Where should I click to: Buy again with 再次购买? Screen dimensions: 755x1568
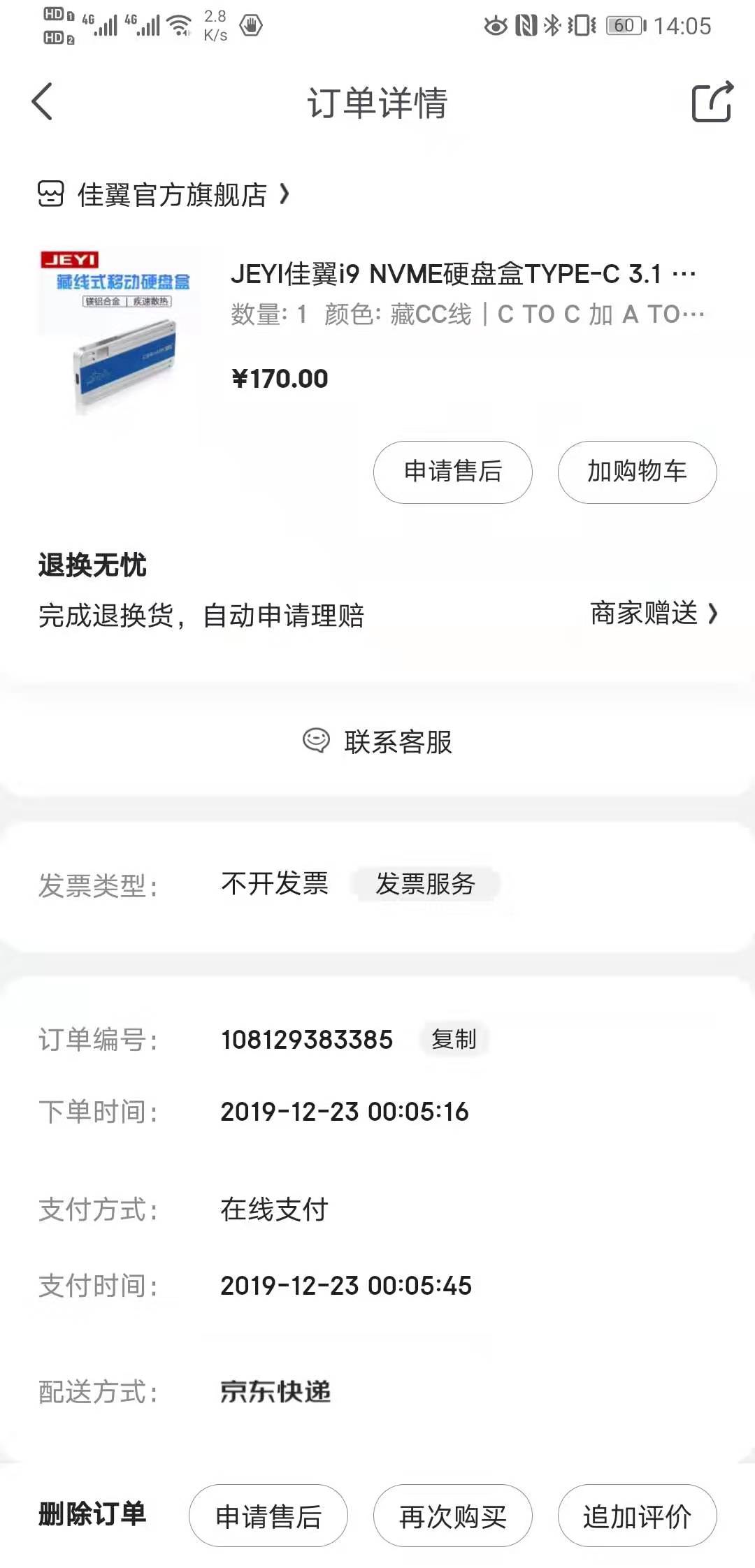coord(452,1516)
